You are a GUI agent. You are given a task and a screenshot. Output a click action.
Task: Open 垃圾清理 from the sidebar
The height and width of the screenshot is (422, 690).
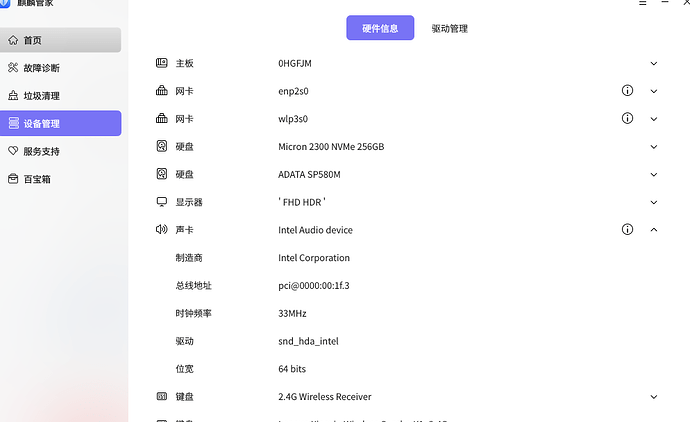(60, 96)
